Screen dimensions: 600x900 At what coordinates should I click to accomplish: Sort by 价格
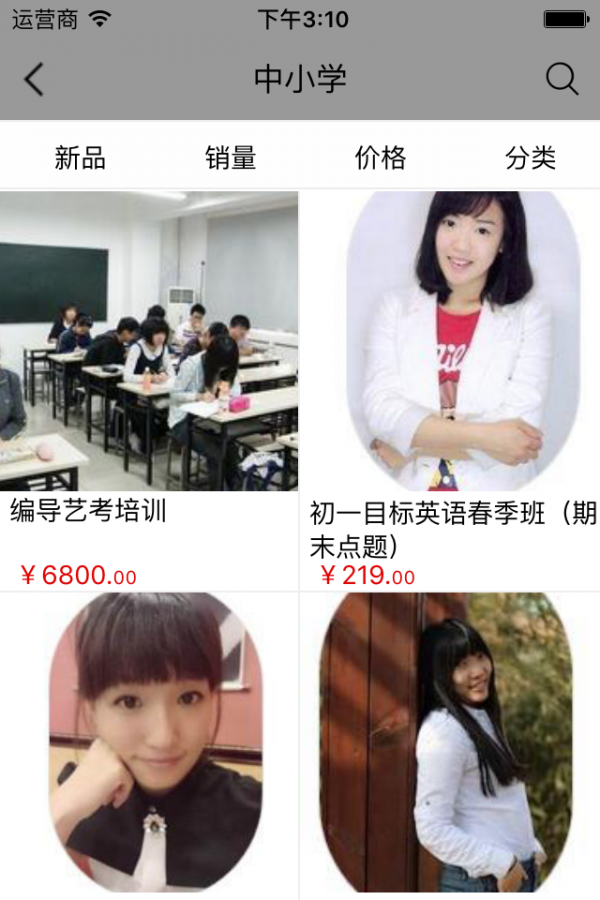pyautogui.click(x=380, y=157)
